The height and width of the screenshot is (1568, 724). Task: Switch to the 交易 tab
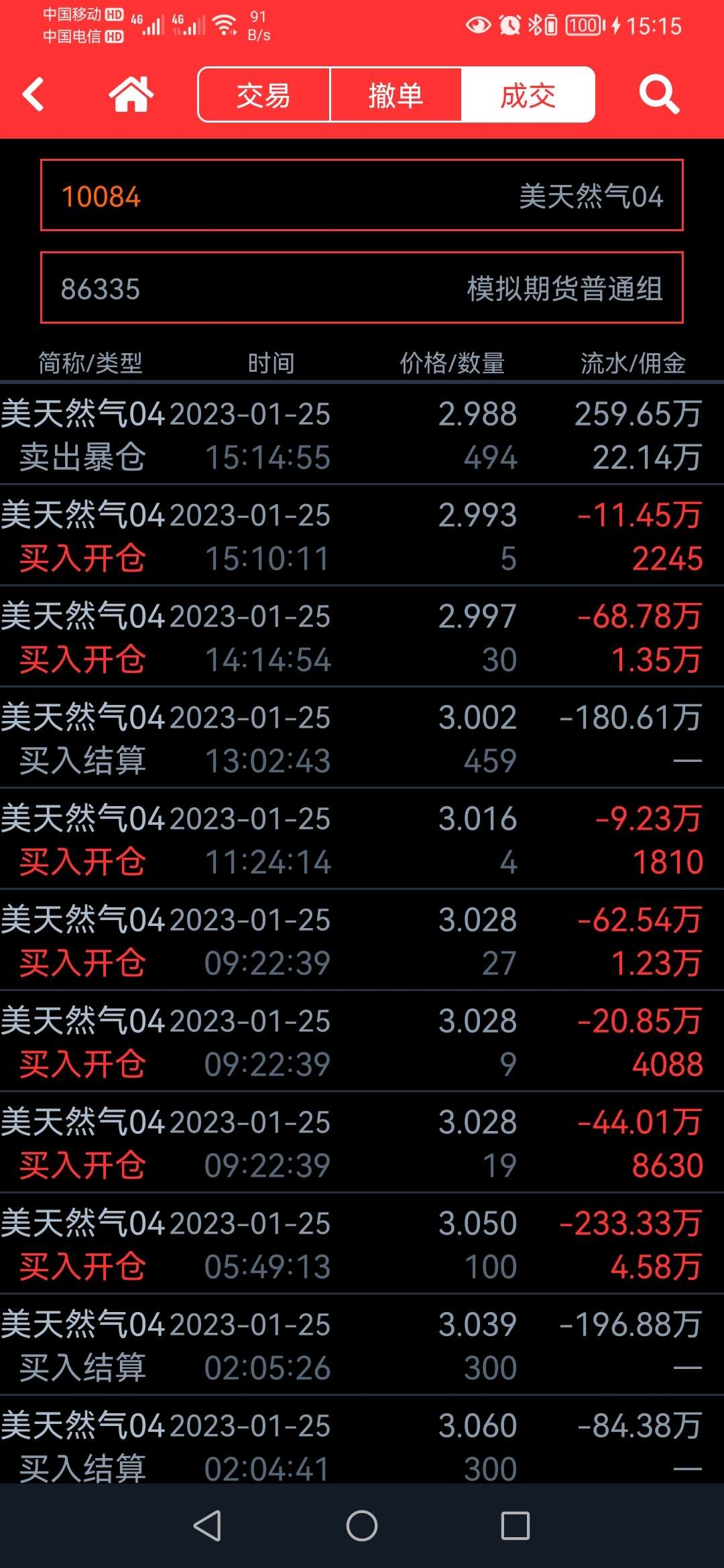[x=263, y=94]
